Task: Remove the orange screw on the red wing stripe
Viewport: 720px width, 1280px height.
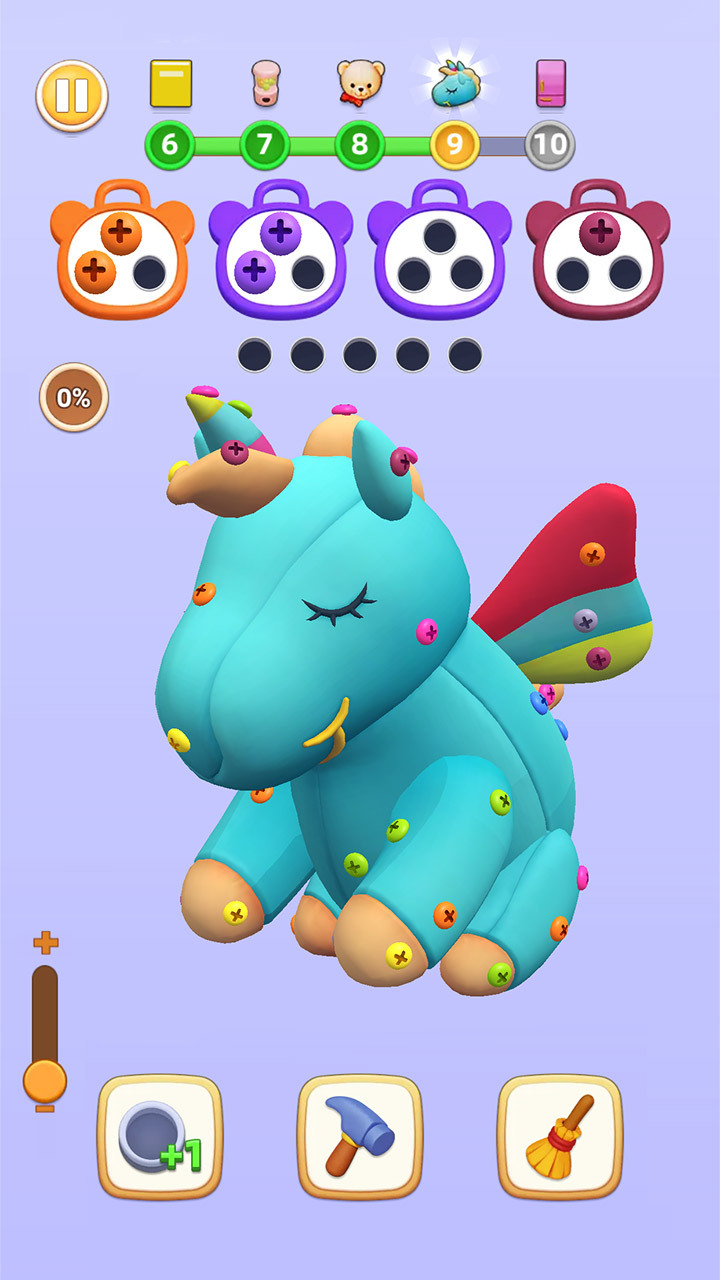Action: (x=592, y=554)
